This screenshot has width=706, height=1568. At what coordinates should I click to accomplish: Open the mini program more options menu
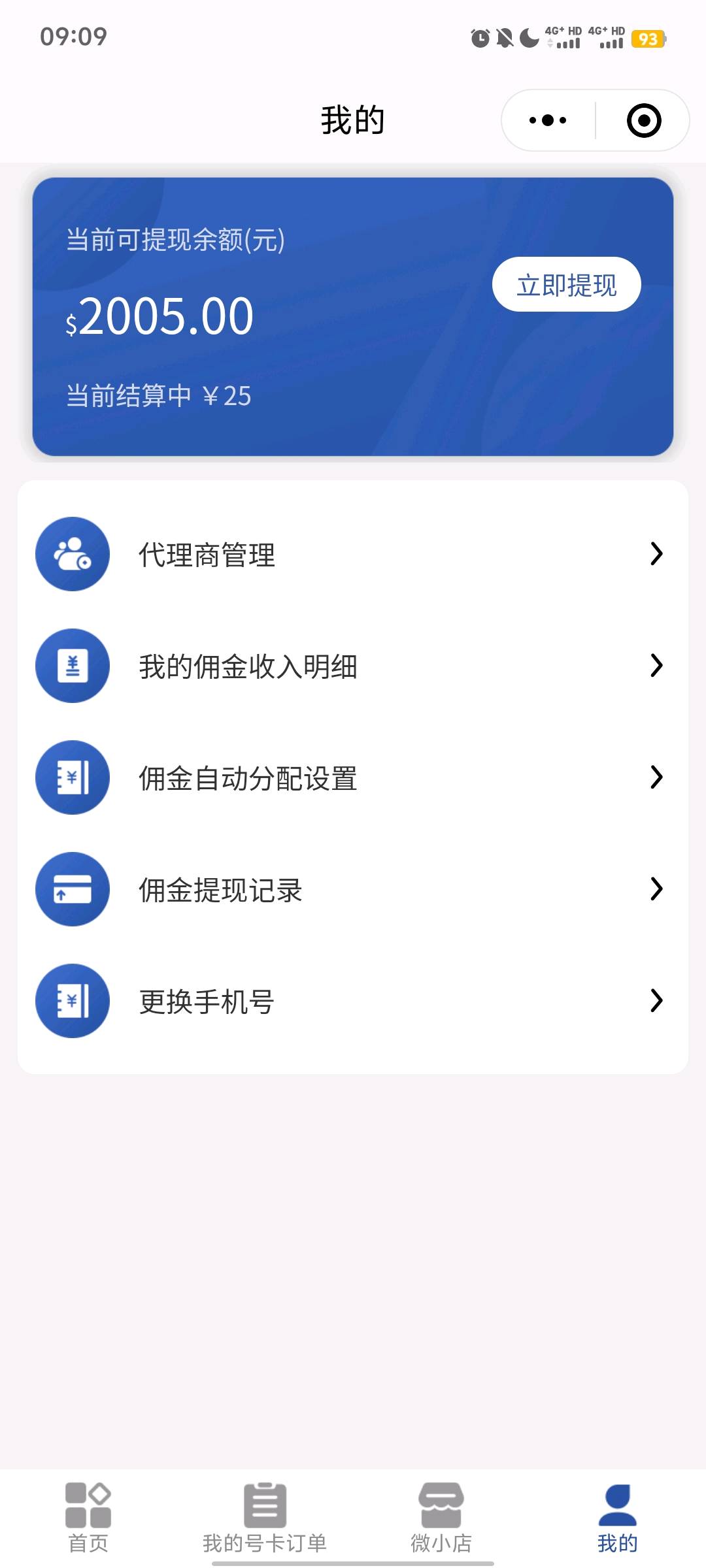[548, 120]
